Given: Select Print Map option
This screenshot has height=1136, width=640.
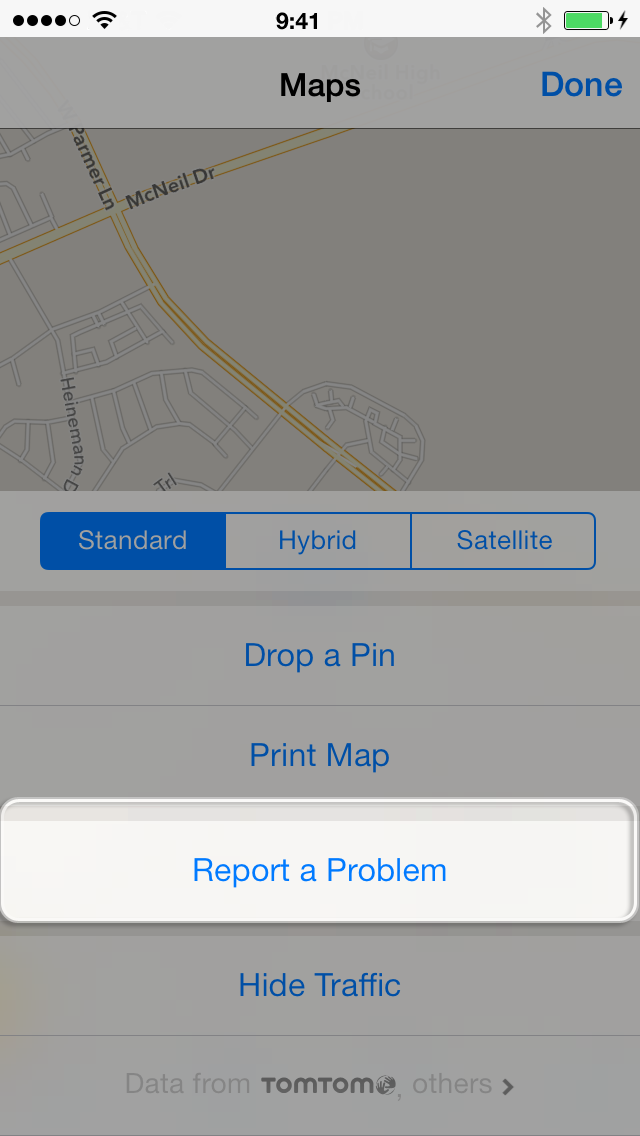Looking at the screenshot, I should (x=320, y=755).
